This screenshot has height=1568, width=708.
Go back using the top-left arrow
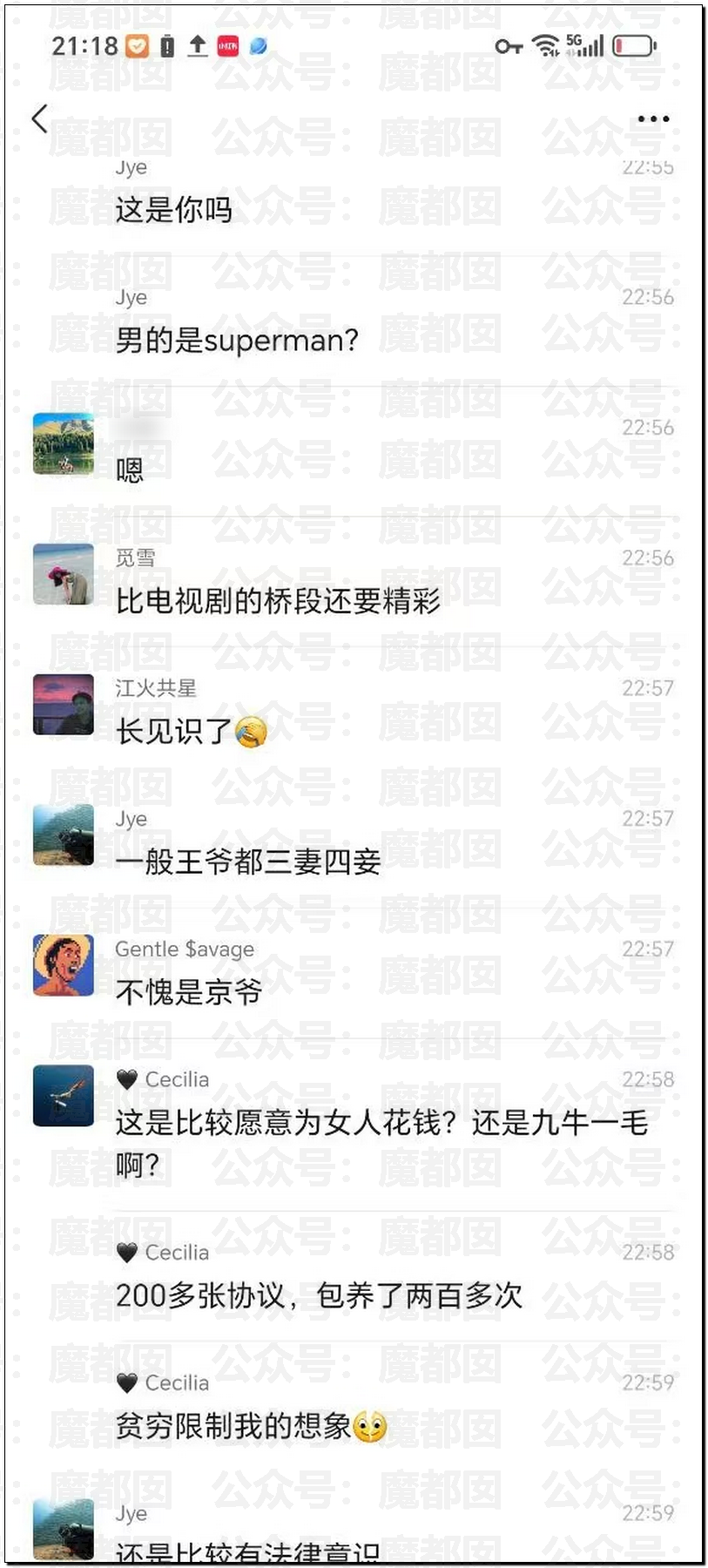click(x=39, y=118)
